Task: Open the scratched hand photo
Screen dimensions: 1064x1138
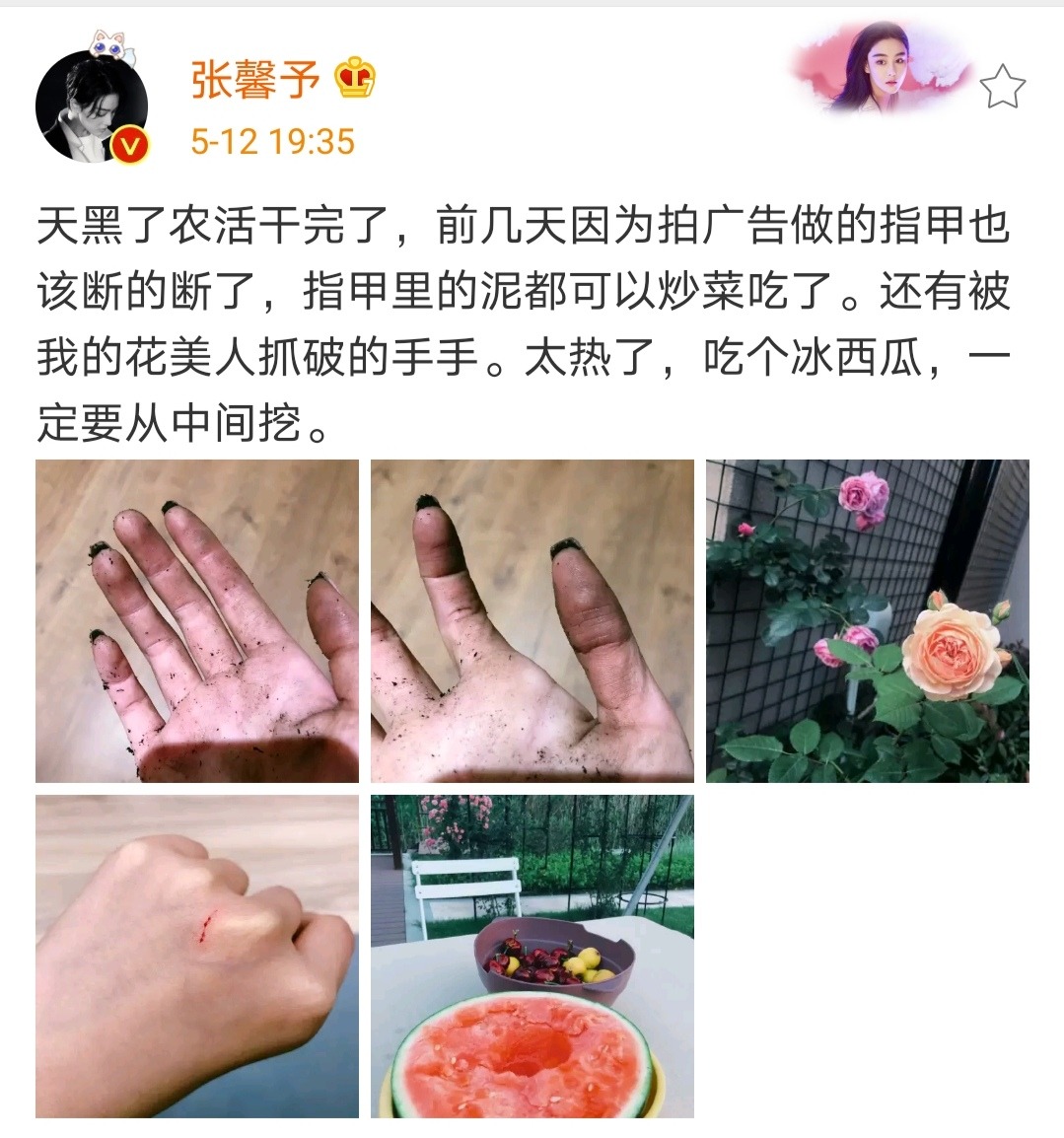Action: 197,956
